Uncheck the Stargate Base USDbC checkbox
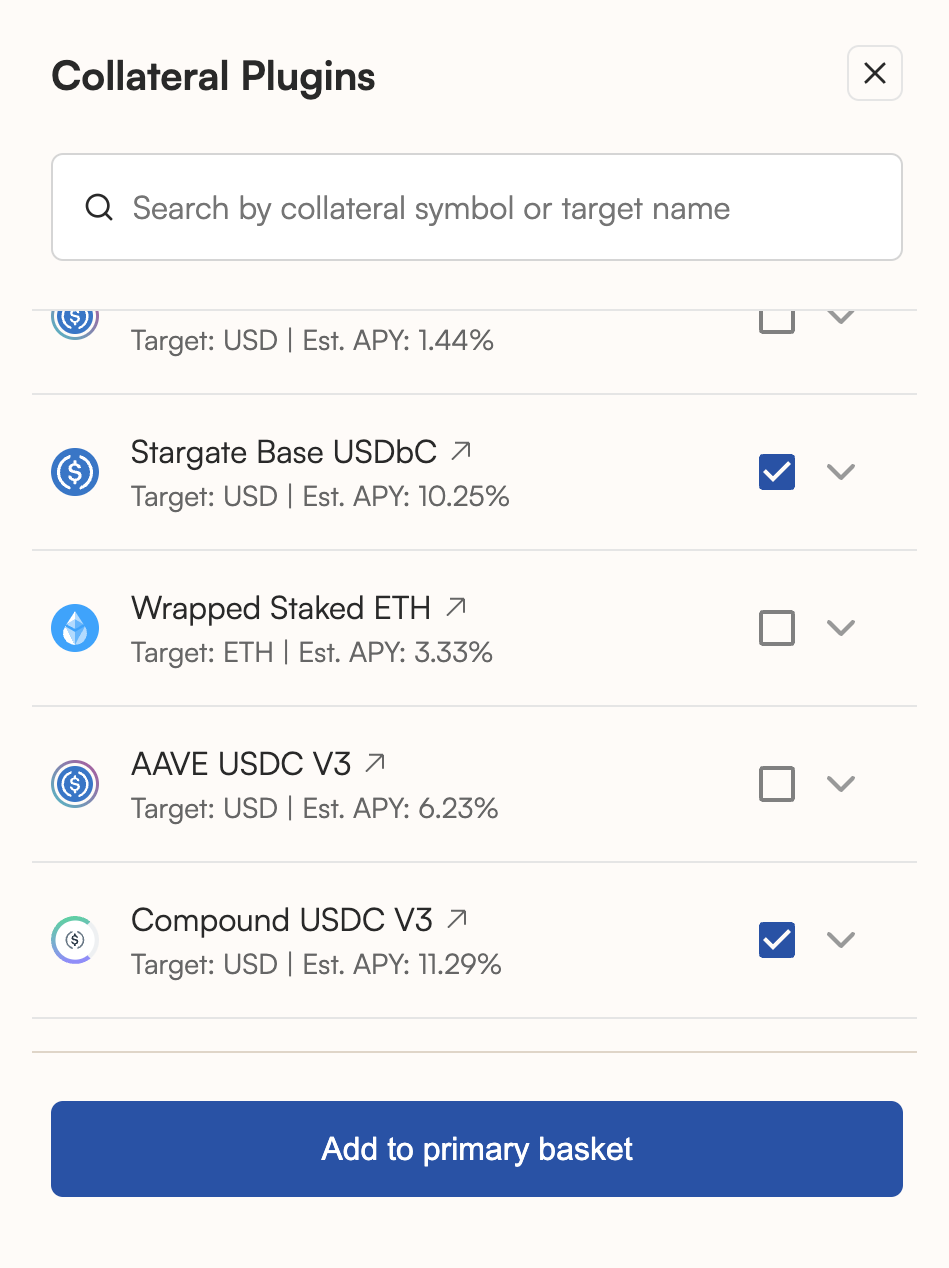Image resolution: width=949 pixels, height=1268 pixels. pos(777,471)
